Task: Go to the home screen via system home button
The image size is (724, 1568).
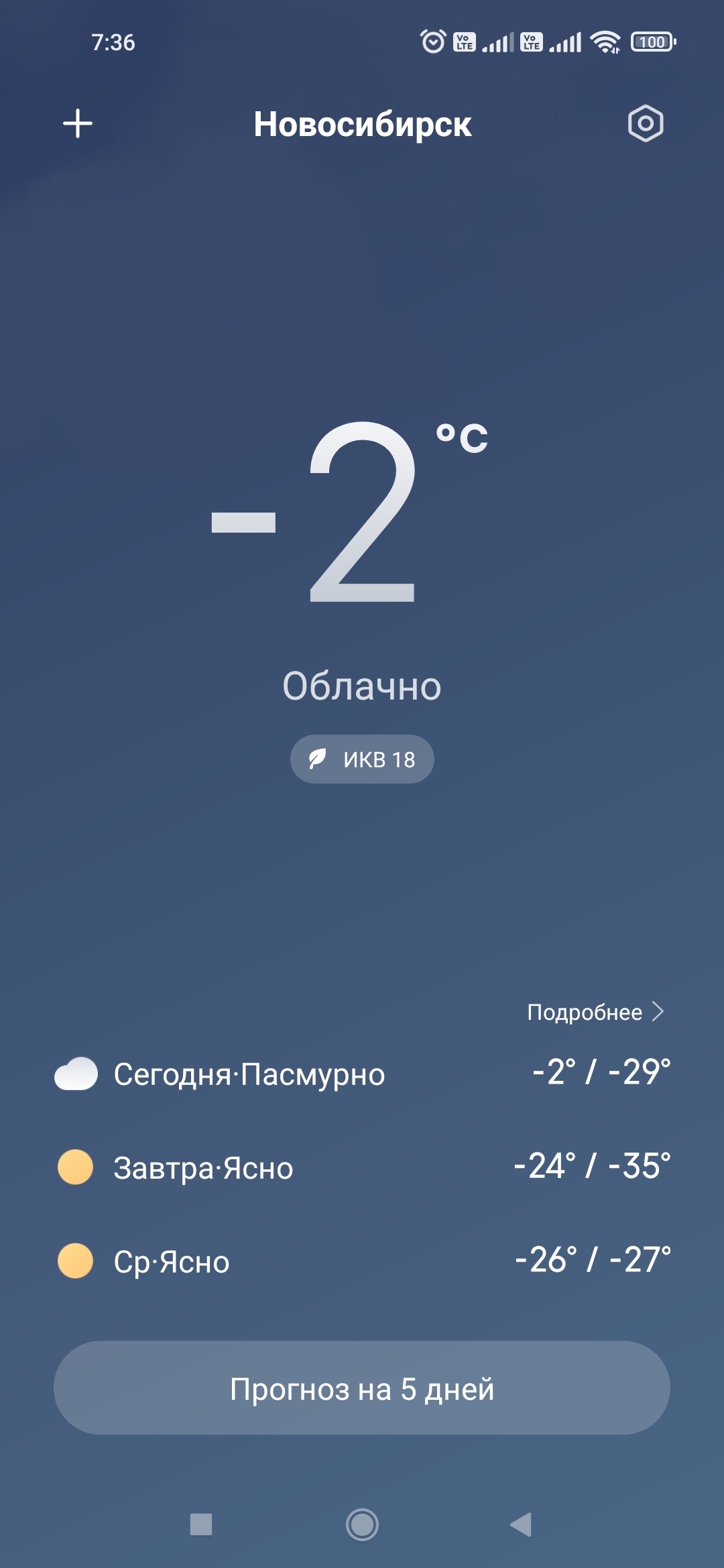Action: point(362,1524)
